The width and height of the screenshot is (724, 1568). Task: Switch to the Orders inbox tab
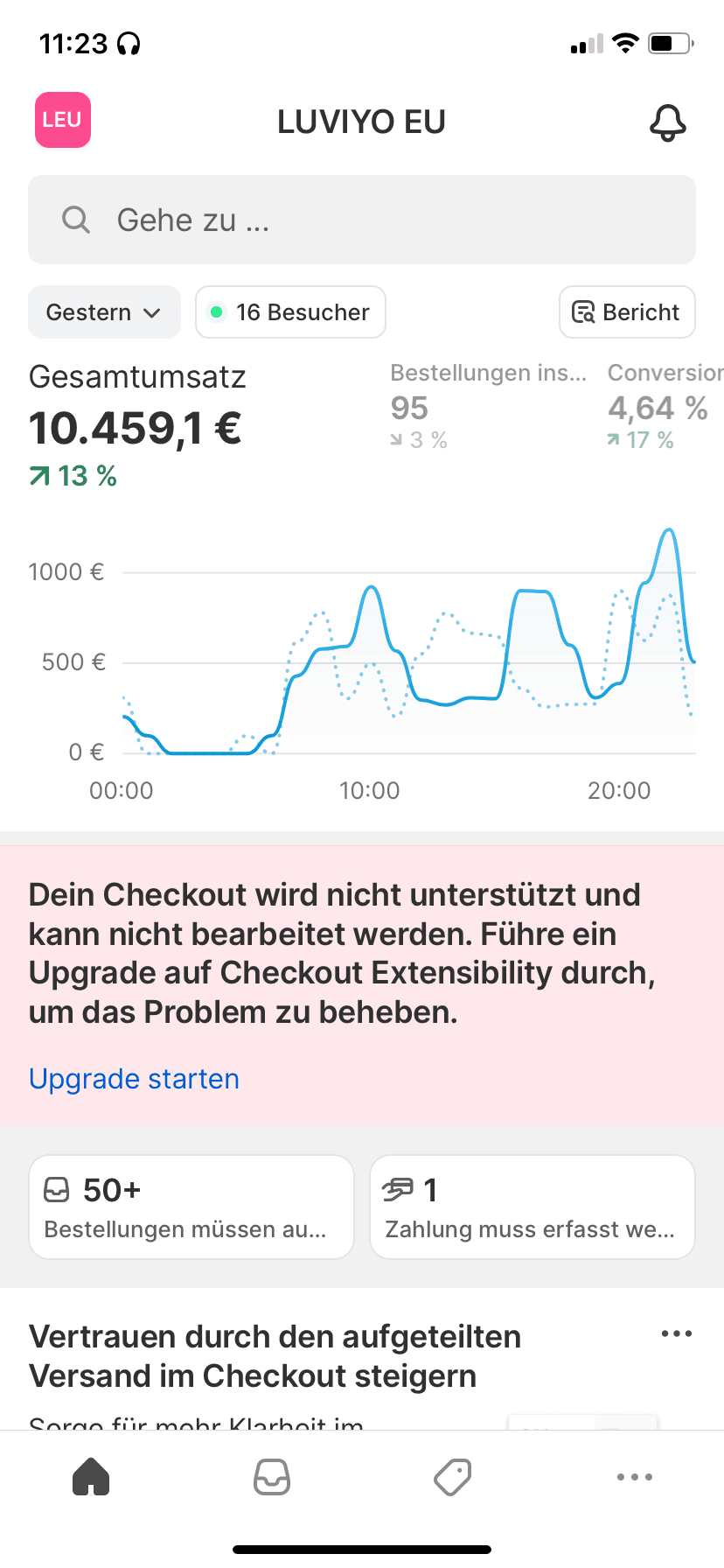(x=272, y=1477)
